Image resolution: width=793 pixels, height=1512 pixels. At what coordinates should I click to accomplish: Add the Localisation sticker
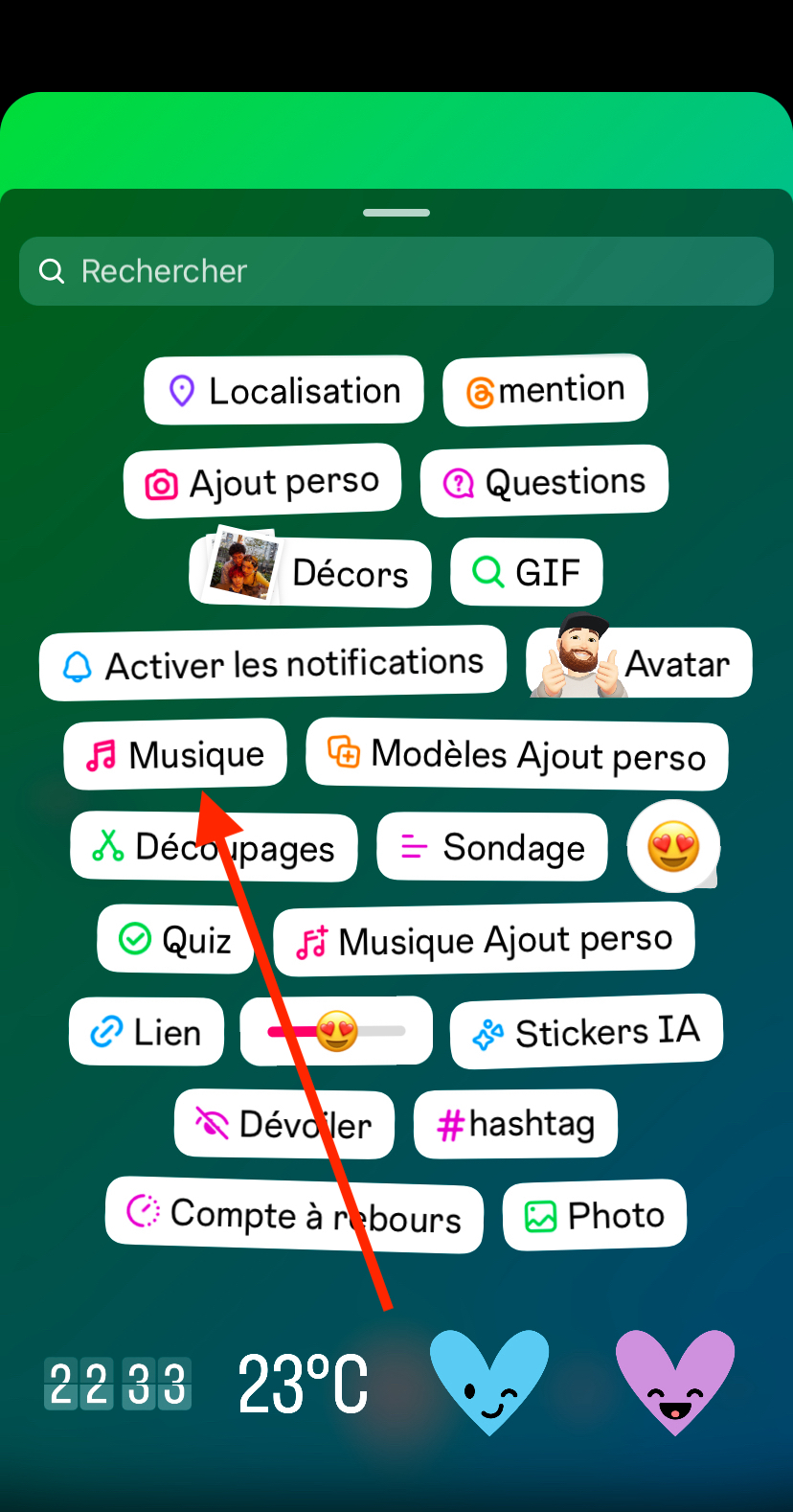[x=283, y=390]
